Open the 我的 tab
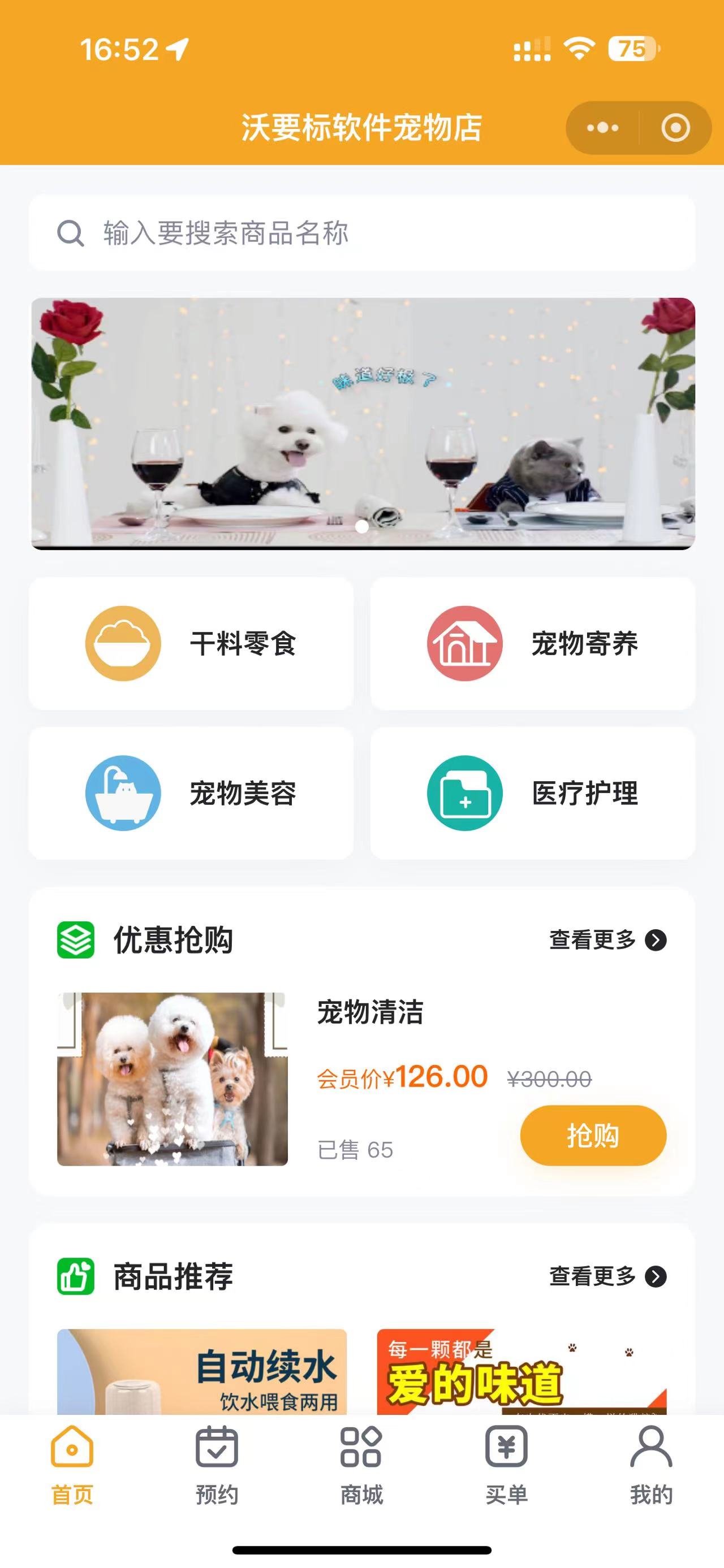 click(651, 1466)
